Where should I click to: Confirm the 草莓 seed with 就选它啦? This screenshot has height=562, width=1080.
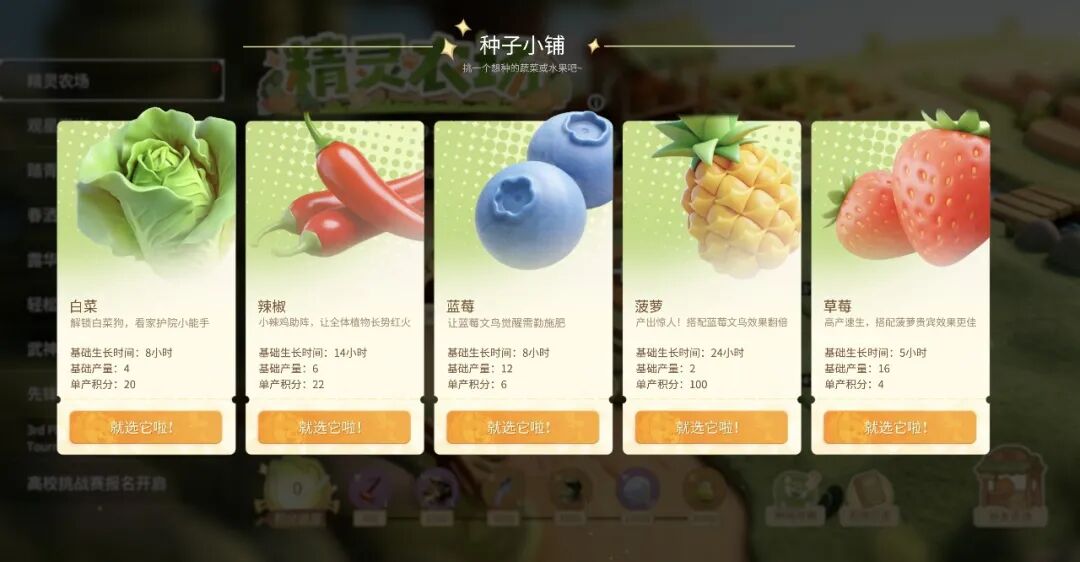pyautogui.click(x=899, y=427)
